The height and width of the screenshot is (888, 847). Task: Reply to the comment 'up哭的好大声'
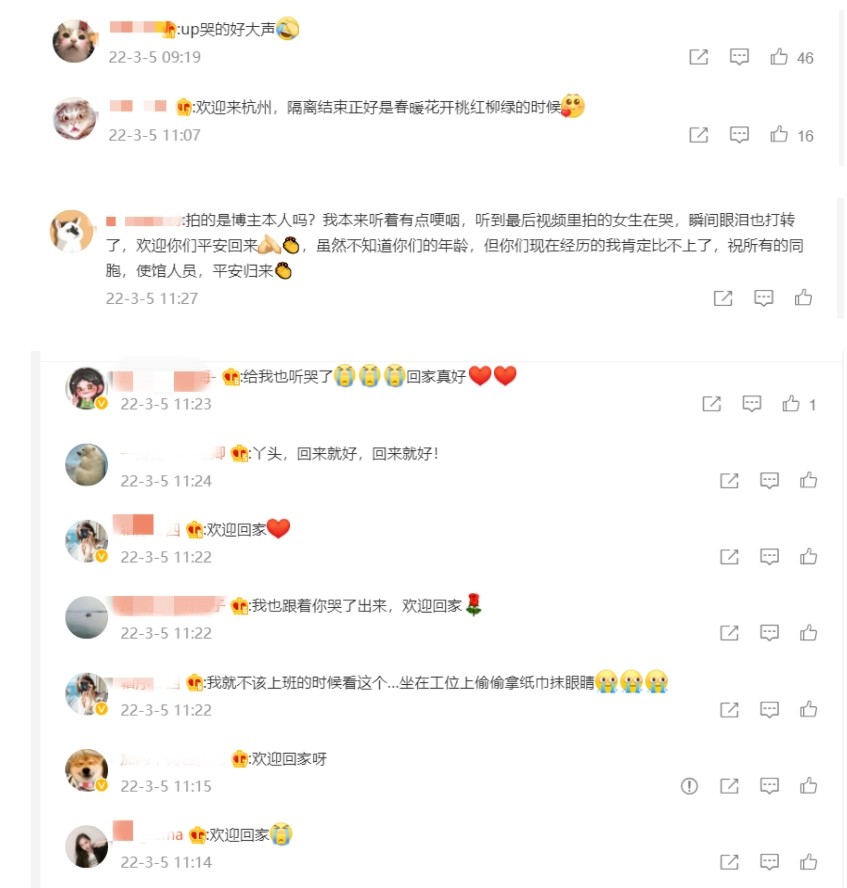point(739,57)
